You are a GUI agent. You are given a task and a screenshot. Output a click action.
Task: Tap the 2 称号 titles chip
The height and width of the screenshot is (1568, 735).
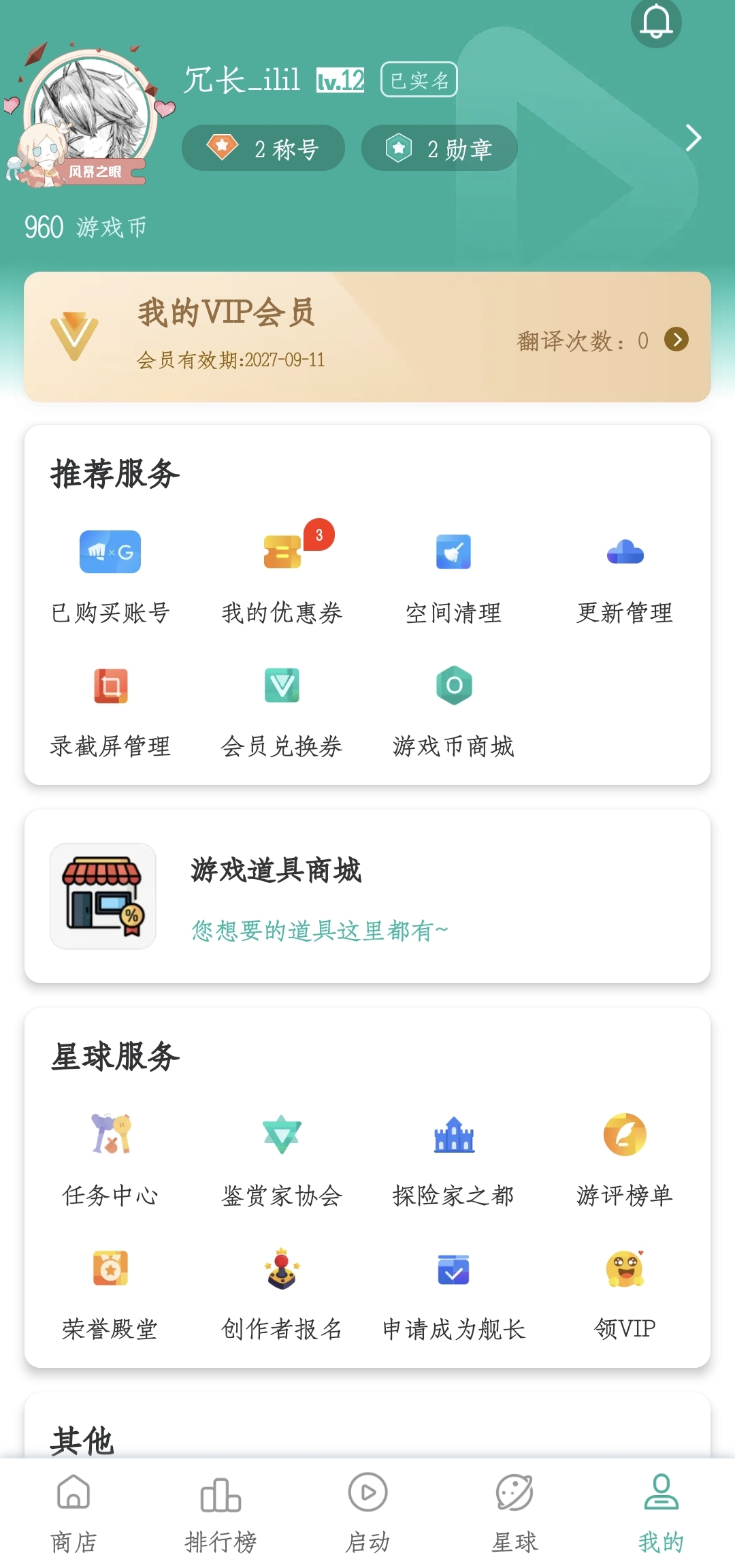pos(263,148)
